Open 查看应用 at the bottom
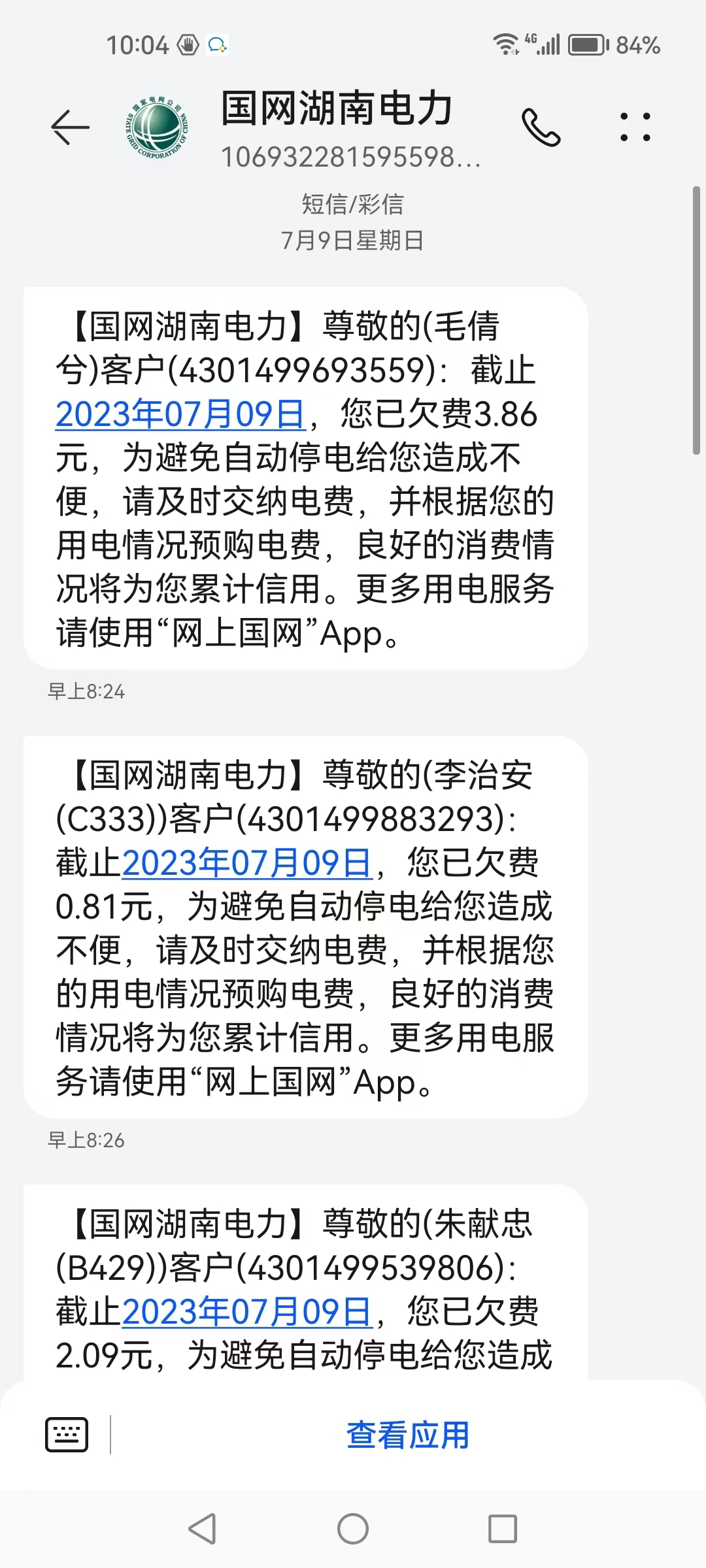The width and height of the screenshot is (706, 1568). [x=407, y=1435]
